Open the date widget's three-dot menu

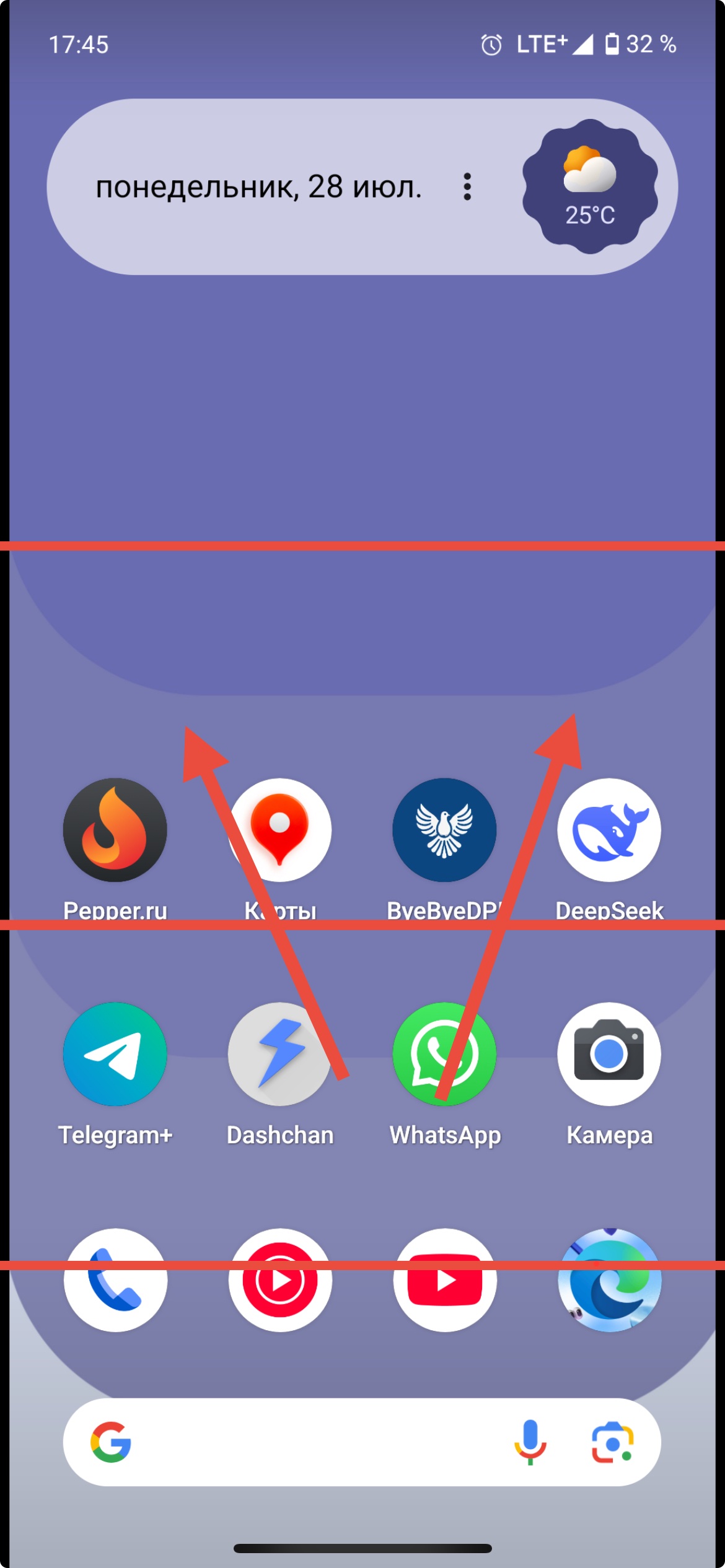click(467, 186)
